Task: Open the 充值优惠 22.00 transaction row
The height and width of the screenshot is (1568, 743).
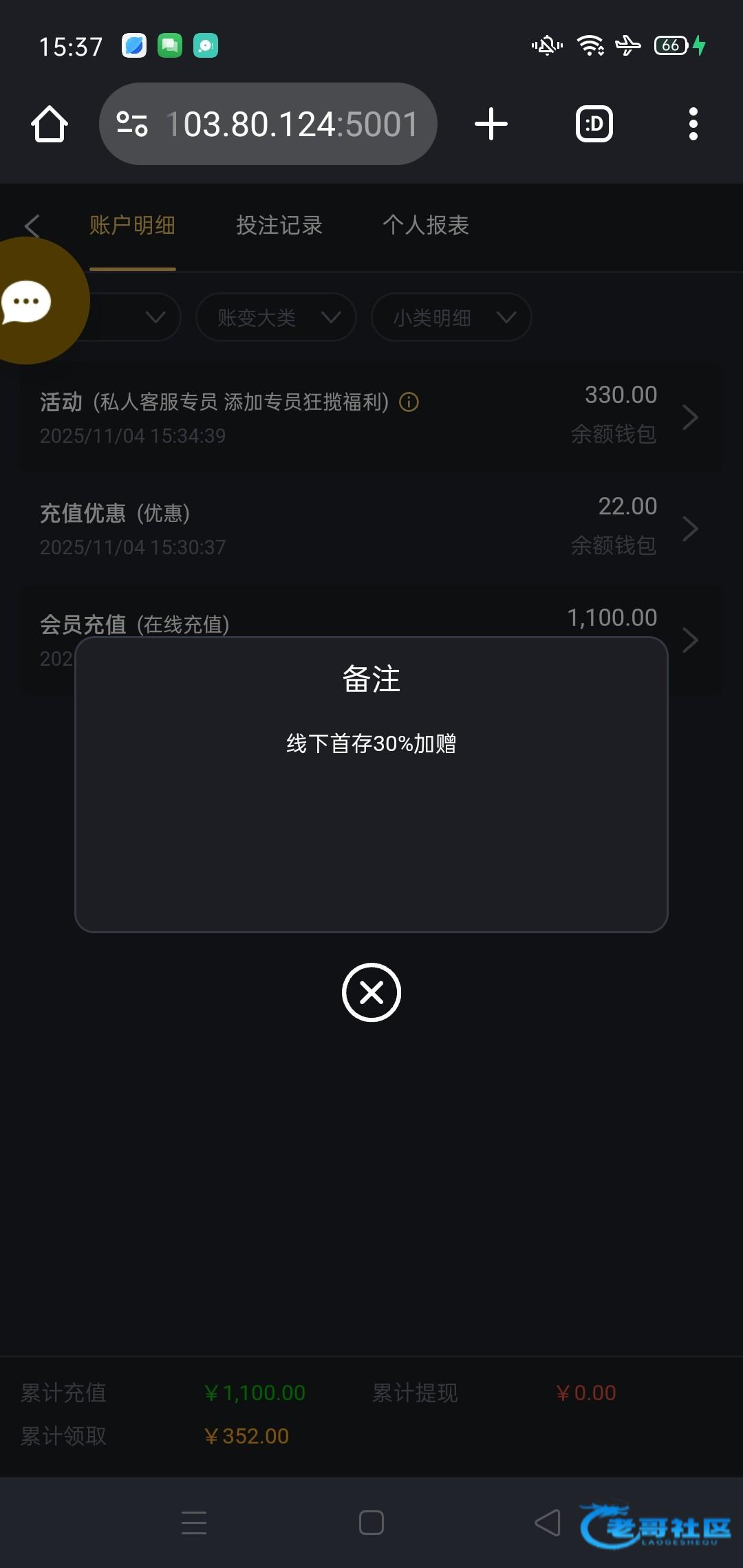Action: click(371, 528)
